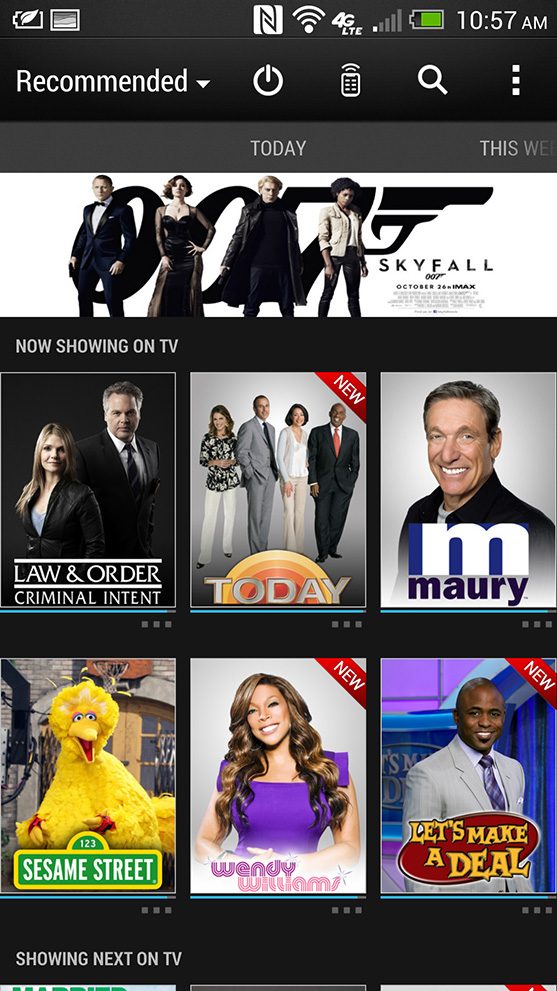This screenshot has width=557, height=991.
Task: Show more options under Let's Make a Deal
Action: click(537, 910)
